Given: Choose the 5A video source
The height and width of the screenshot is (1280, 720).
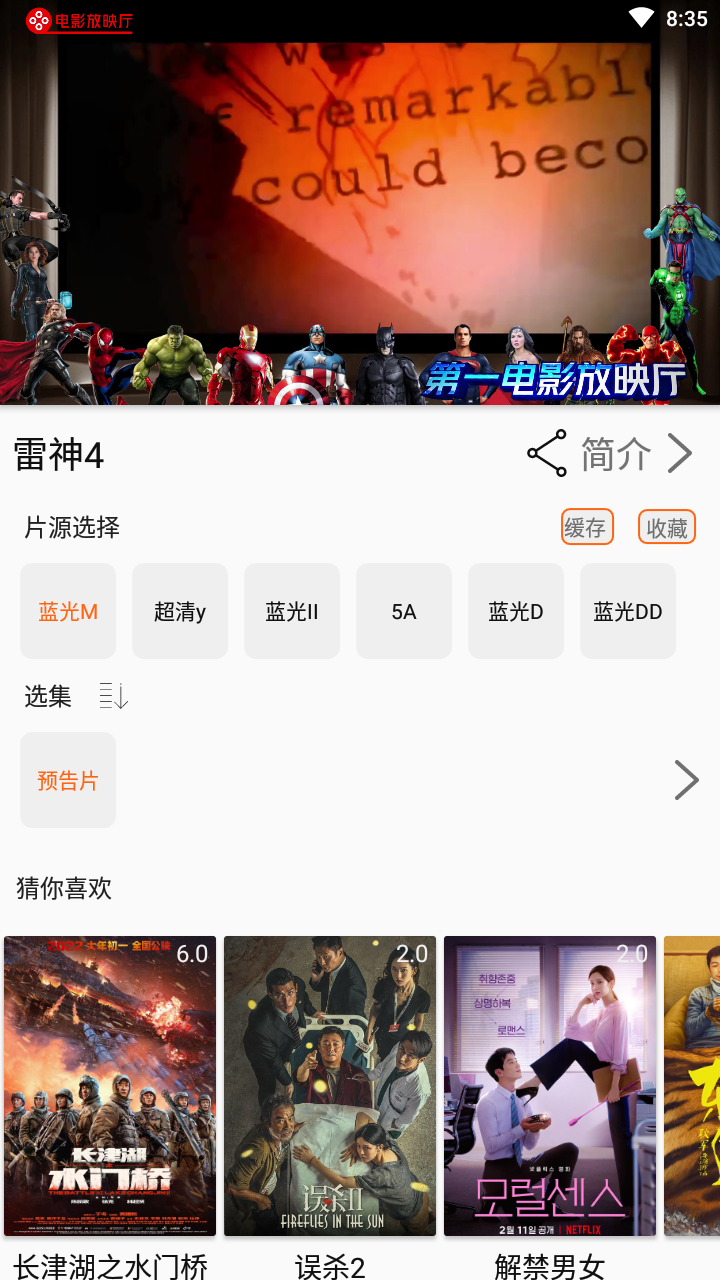Looking at the screenshot, I should (403, 611).
